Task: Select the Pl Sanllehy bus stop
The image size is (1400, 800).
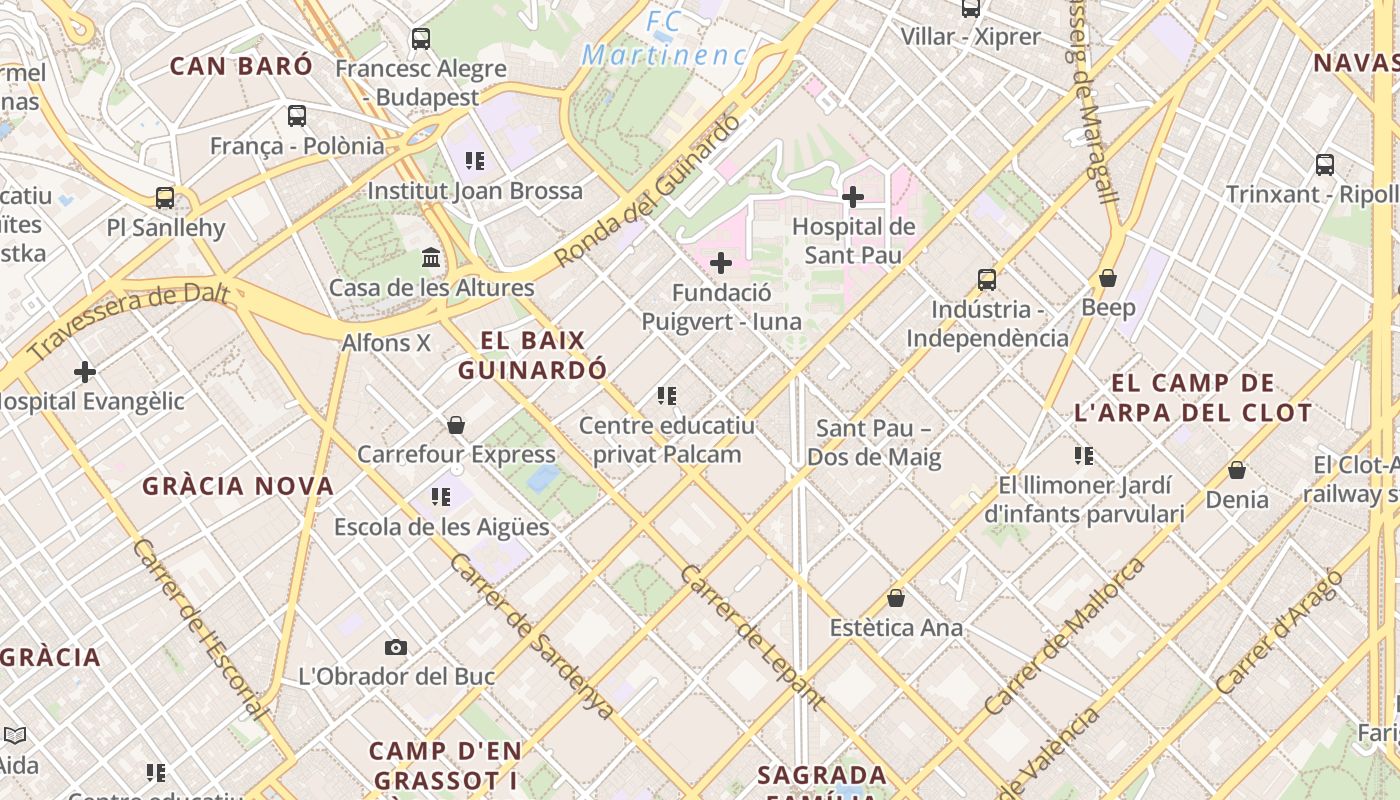Action: 165,198
